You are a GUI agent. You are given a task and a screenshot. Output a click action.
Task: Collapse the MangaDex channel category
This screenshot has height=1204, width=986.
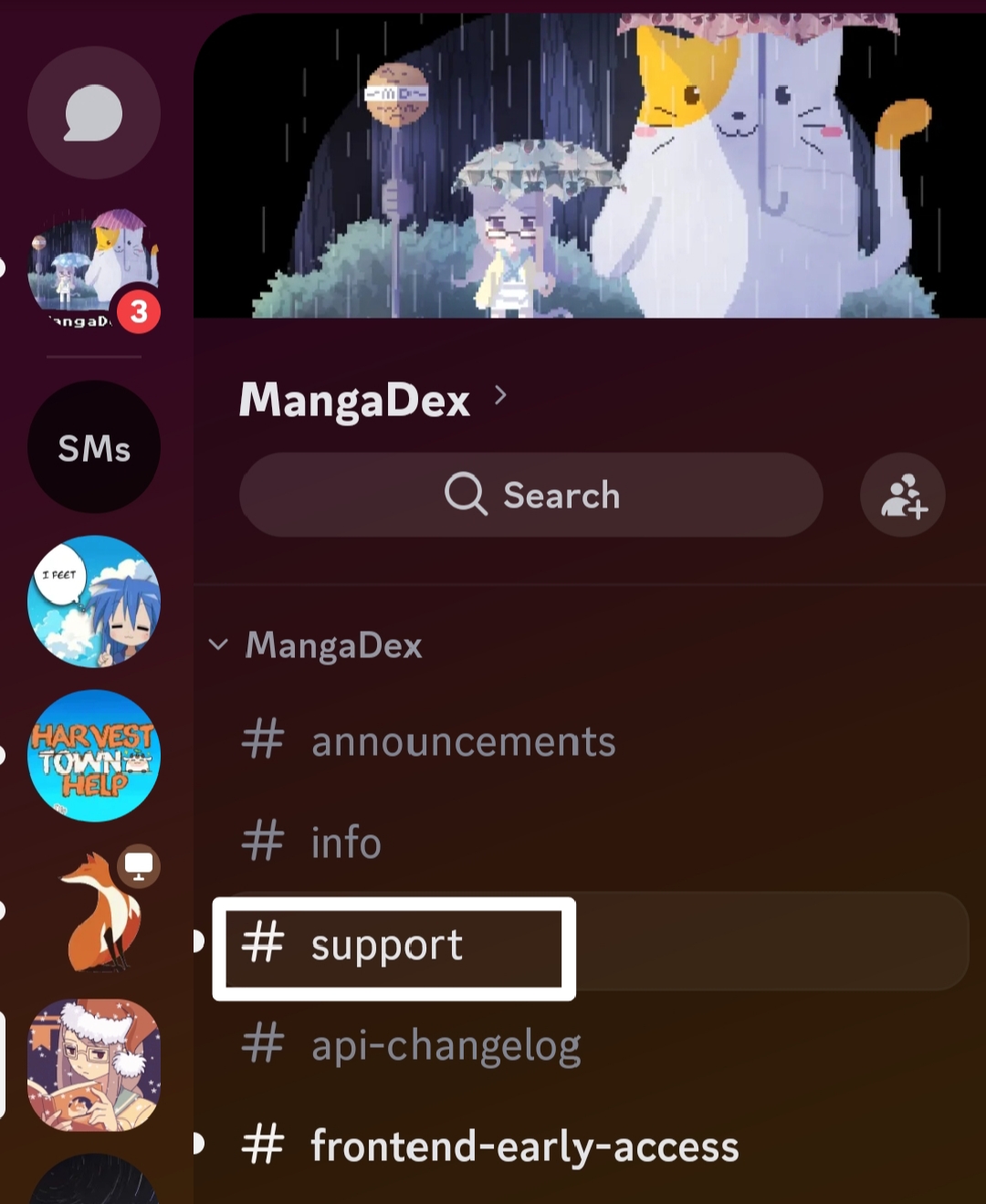click(218, 645)
